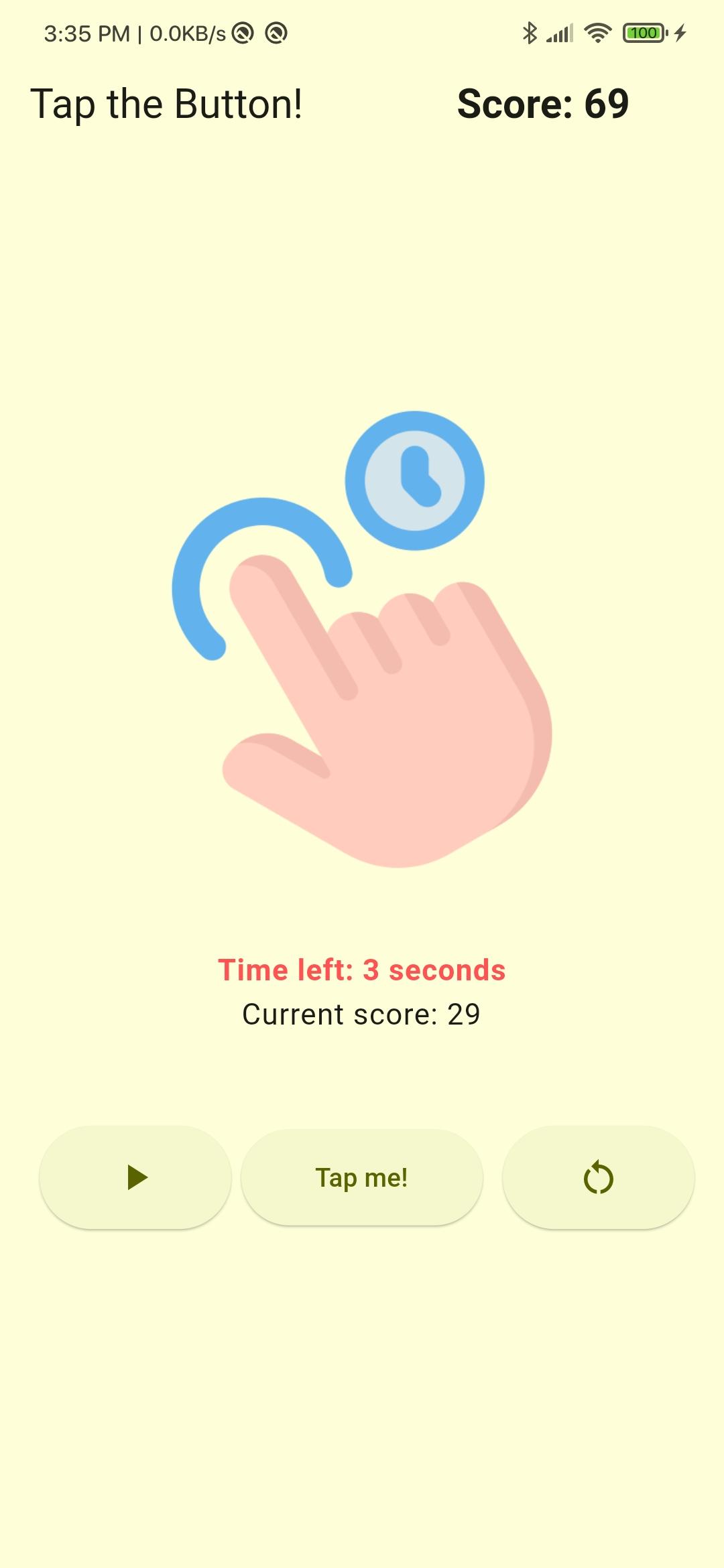This screenshot has height=1568, width=724.
Task: Reset the game with the restart icon
Action: point(598,1177)
